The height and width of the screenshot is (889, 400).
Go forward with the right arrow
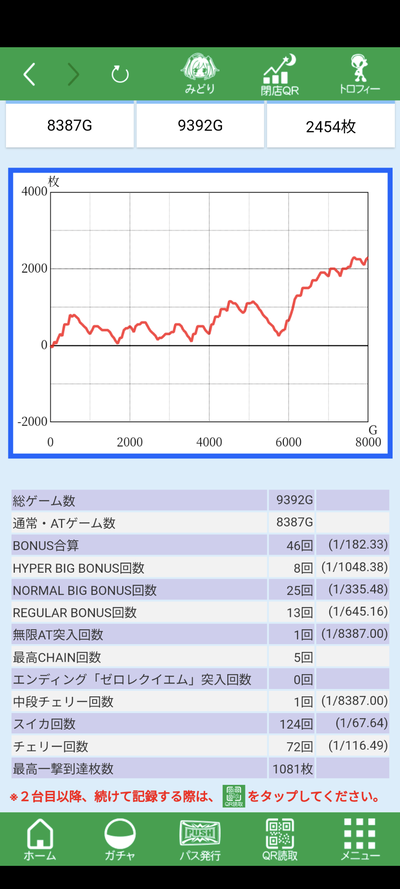[74, 74]
